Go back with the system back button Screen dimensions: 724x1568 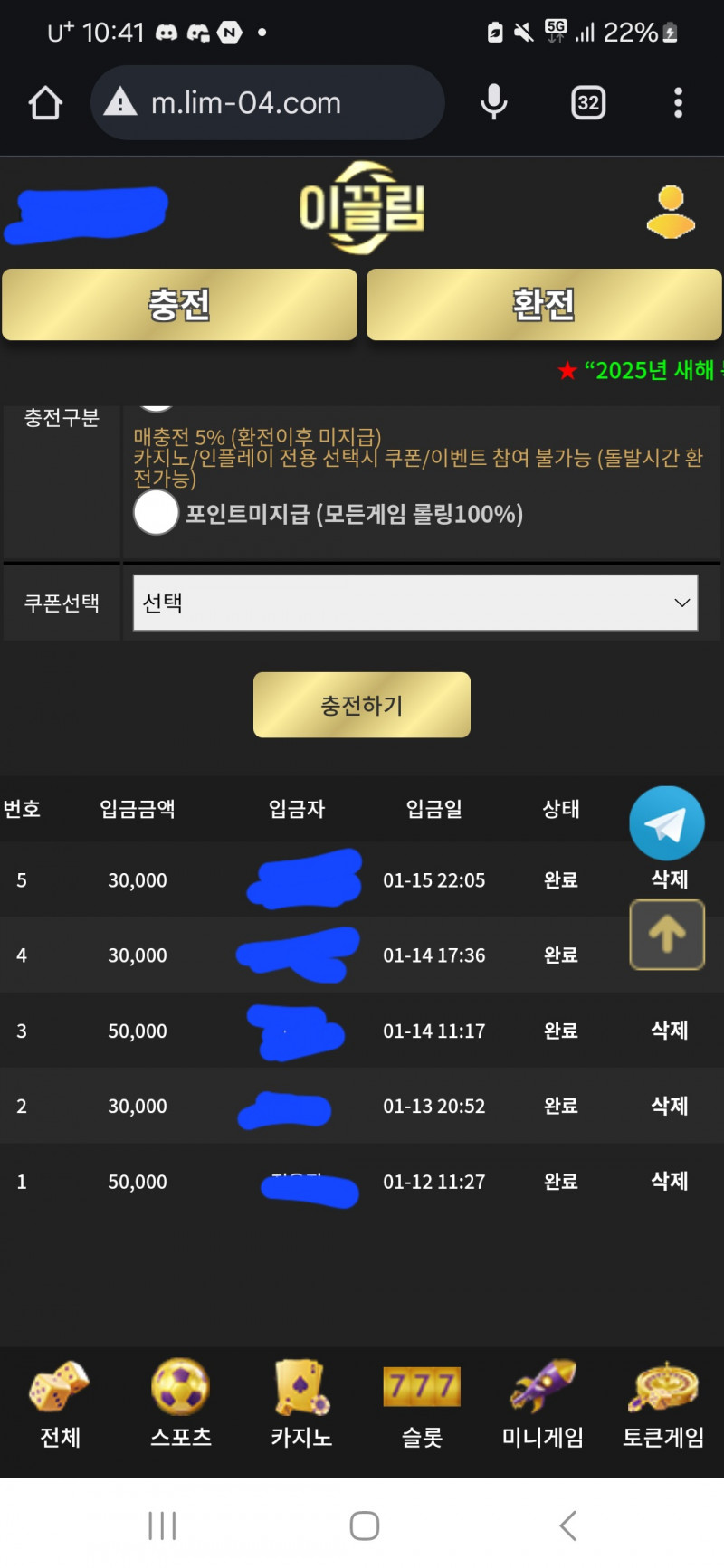click(567, 1525)
